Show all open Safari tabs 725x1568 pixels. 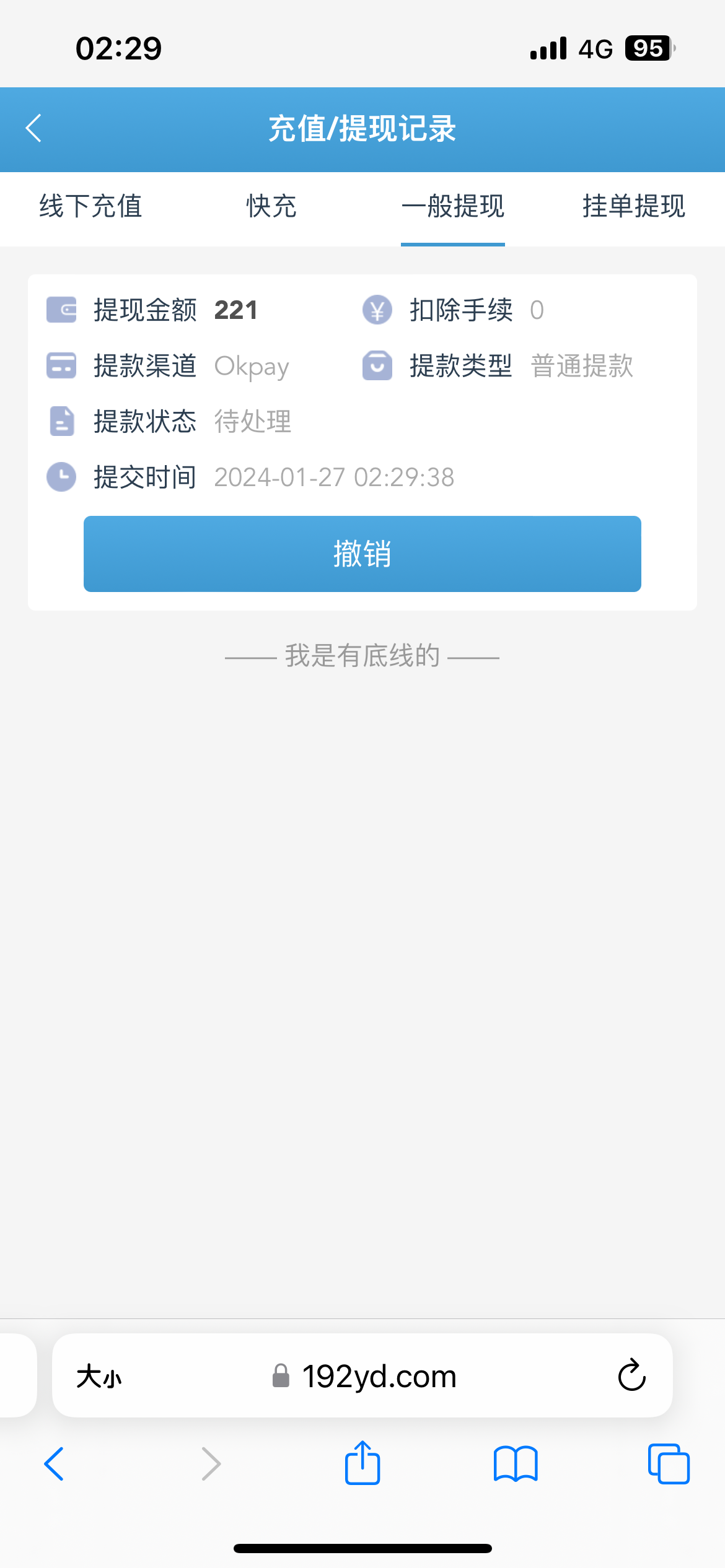[669, 1464]
